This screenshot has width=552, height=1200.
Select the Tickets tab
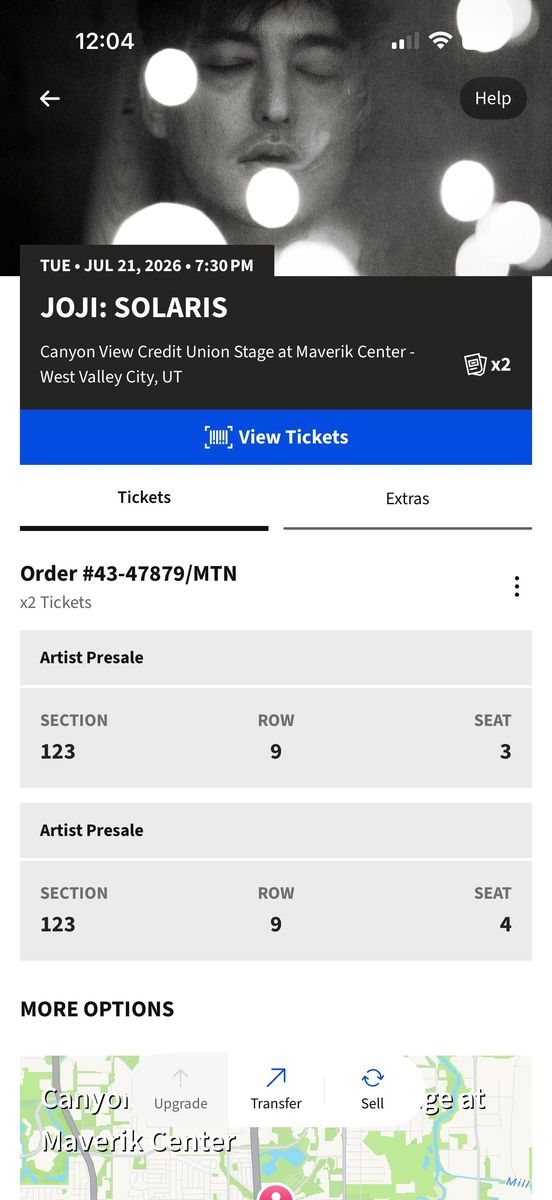click(x=144, y=498)
